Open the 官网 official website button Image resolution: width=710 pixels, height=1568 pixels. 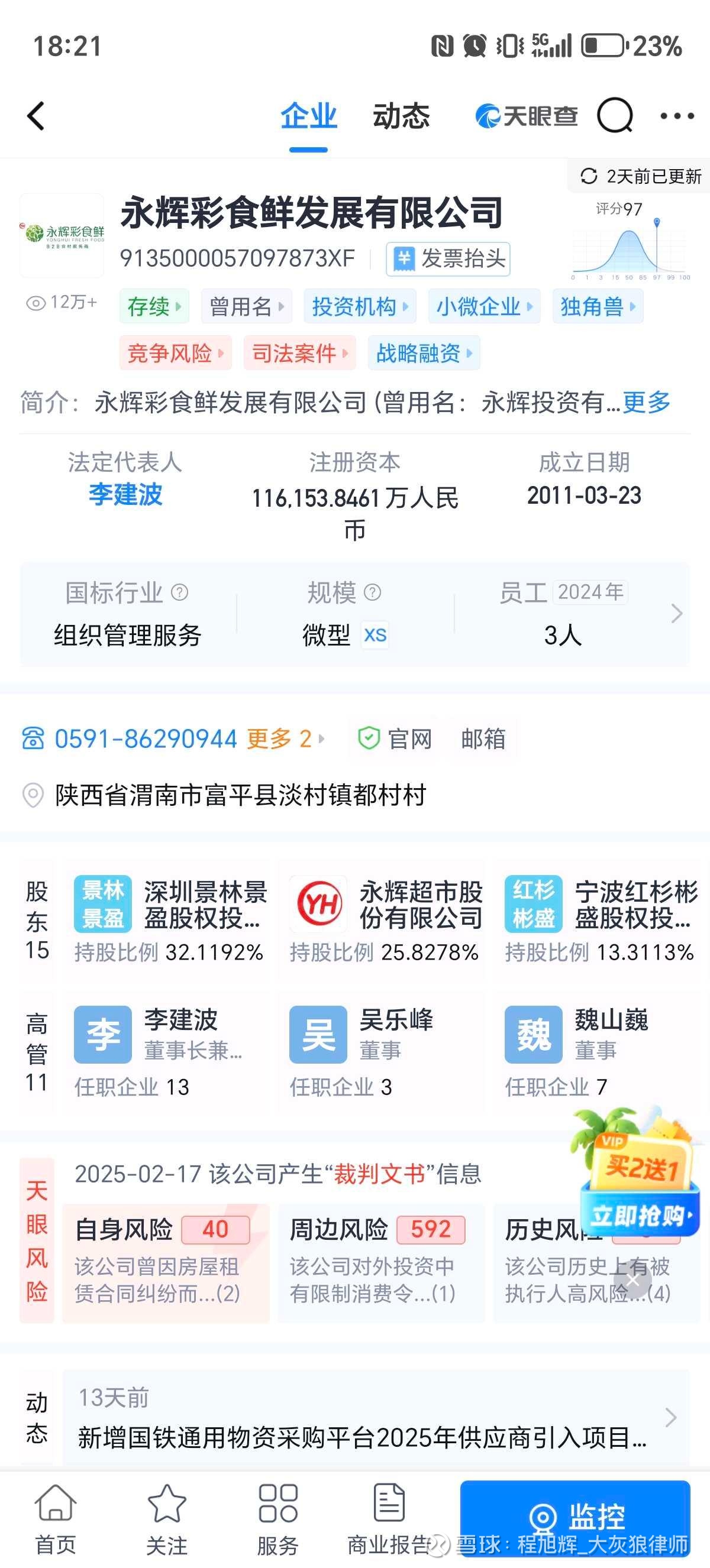click(x=395, y=739)
